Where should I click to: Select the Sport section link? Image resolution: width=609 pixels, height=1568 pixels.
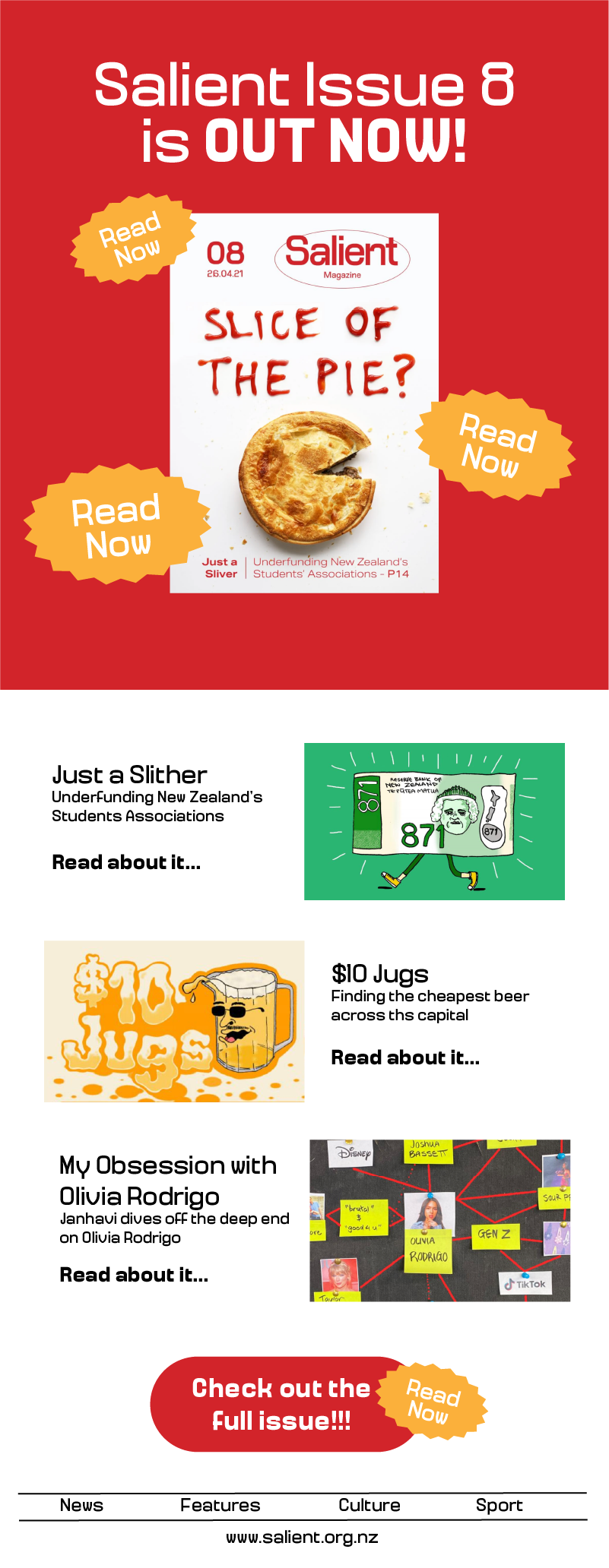(499, 1505)
